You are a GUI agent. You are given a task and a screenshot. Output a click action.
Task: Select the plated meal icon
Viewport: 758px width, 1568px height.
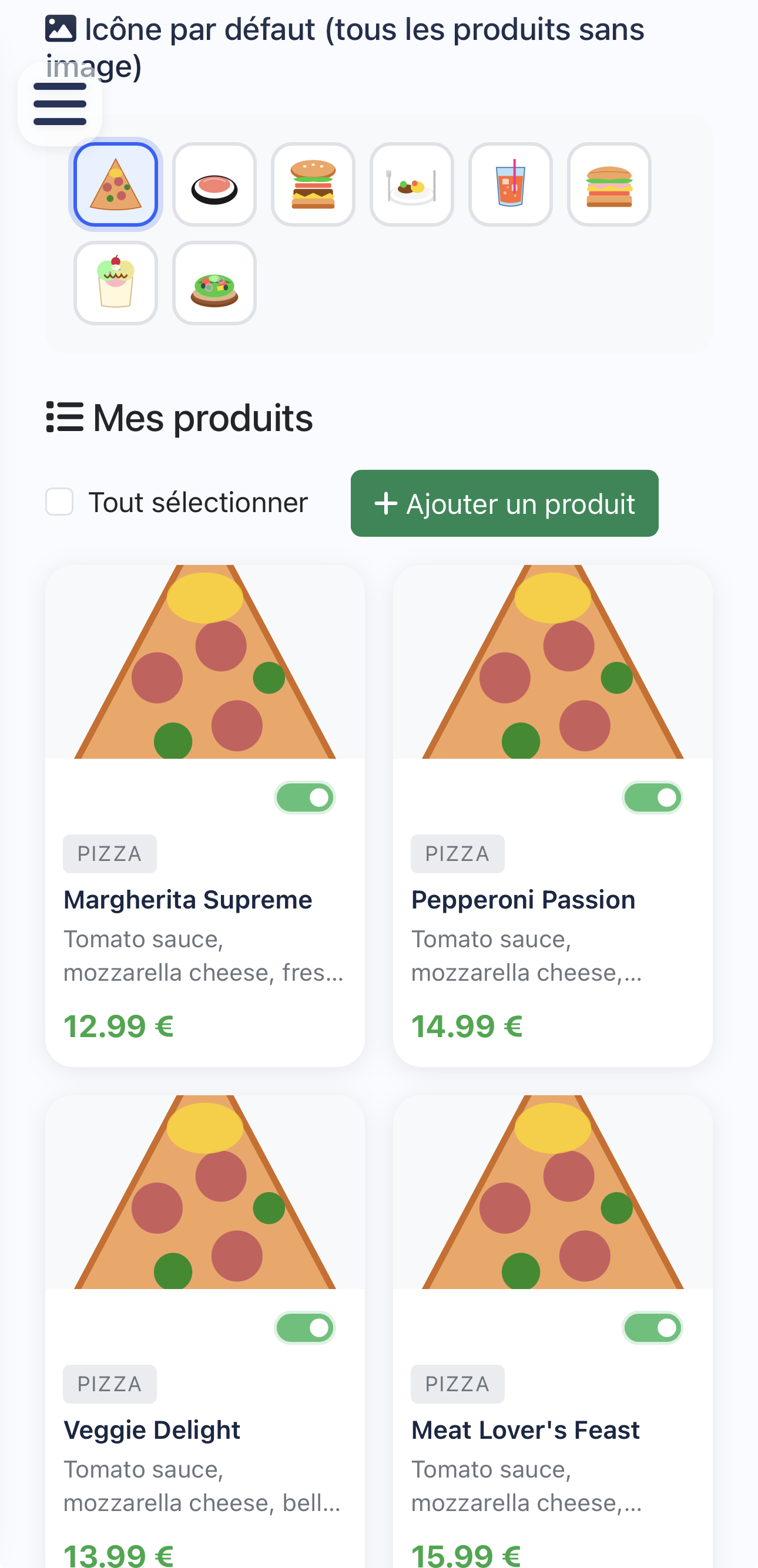pos(411,184)
